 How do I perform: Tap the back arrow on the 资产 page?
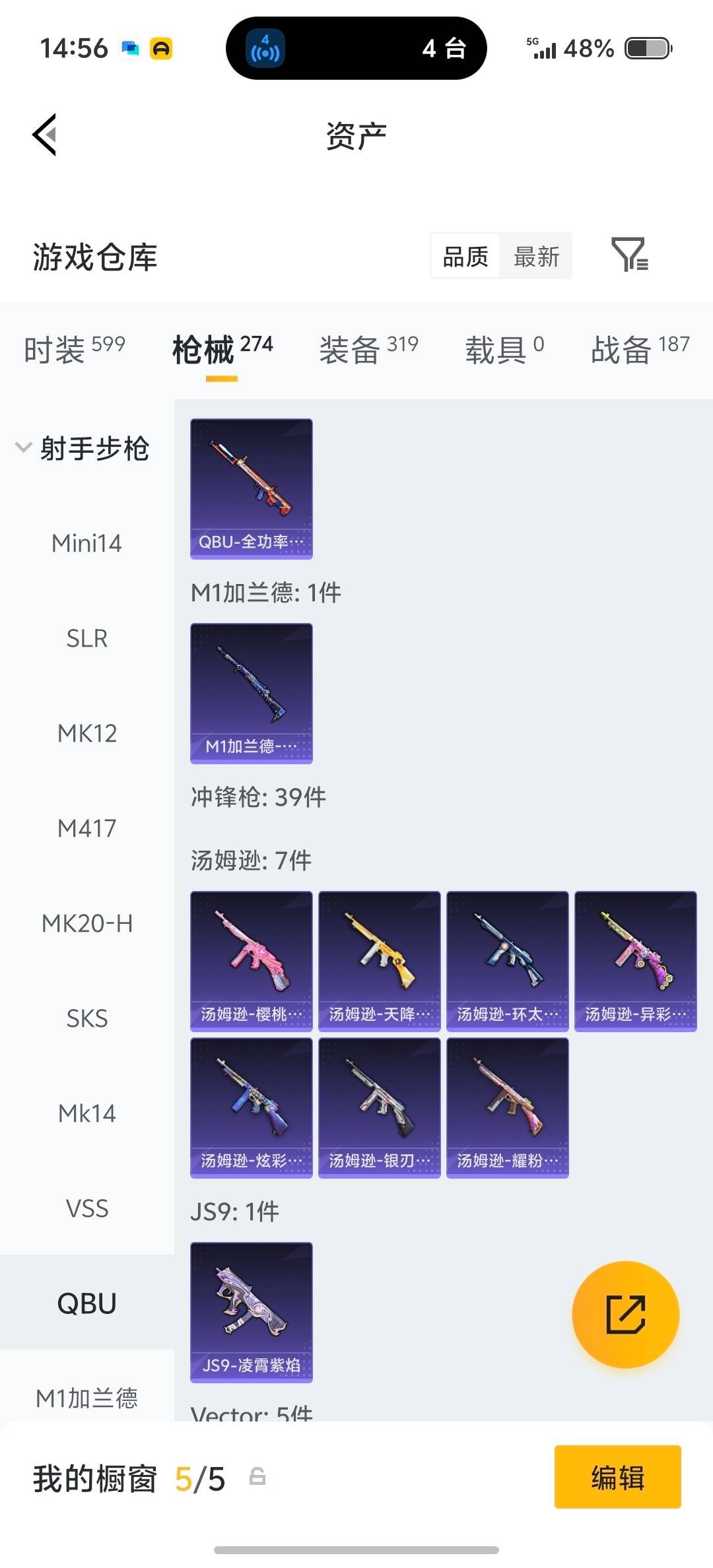tap(44, 135)
